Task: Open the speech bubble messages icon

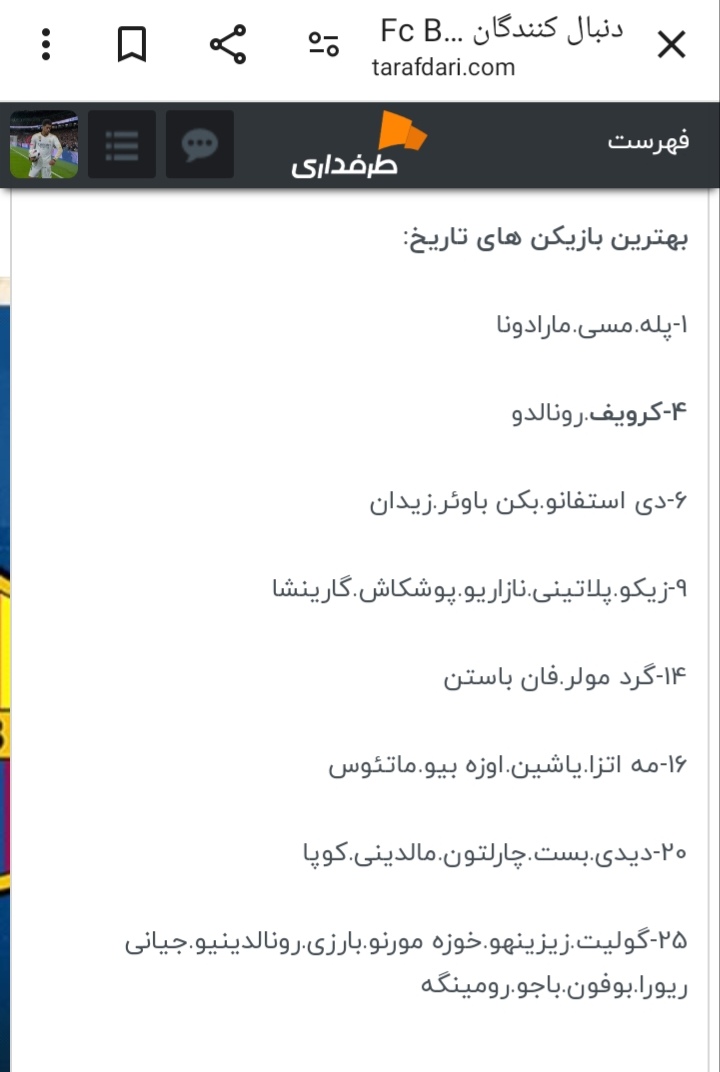Action: (x=199, y=145)
